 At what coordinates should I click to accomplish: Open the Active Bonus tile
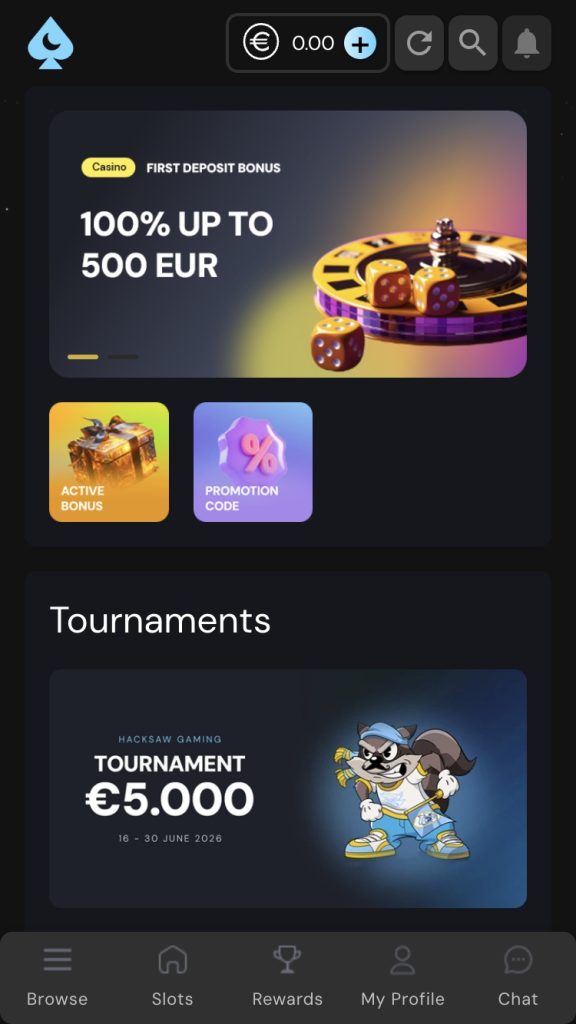[x=109, y=462]
